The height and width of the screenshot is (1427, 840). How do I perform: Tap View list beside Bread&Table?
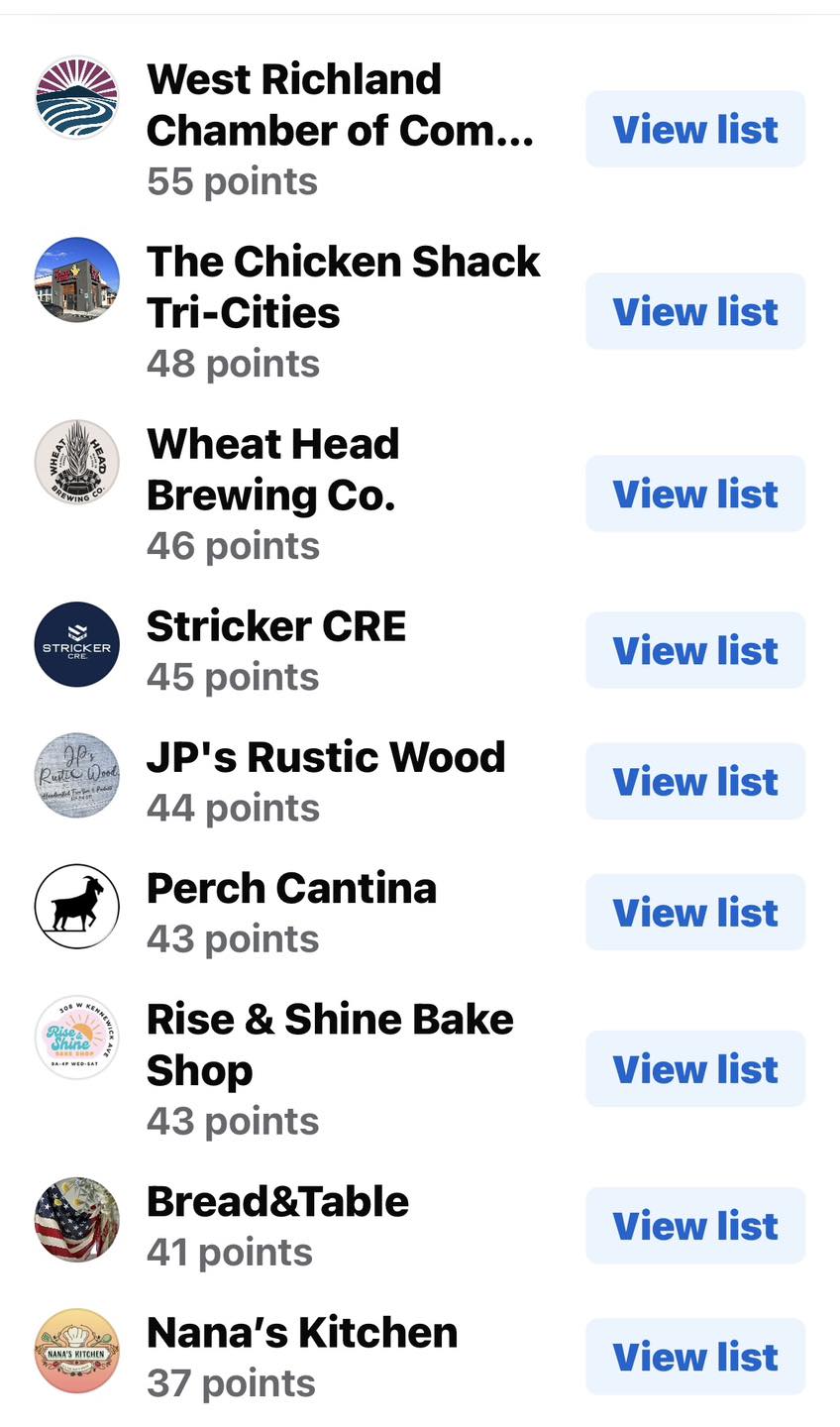click(695, 1226)
